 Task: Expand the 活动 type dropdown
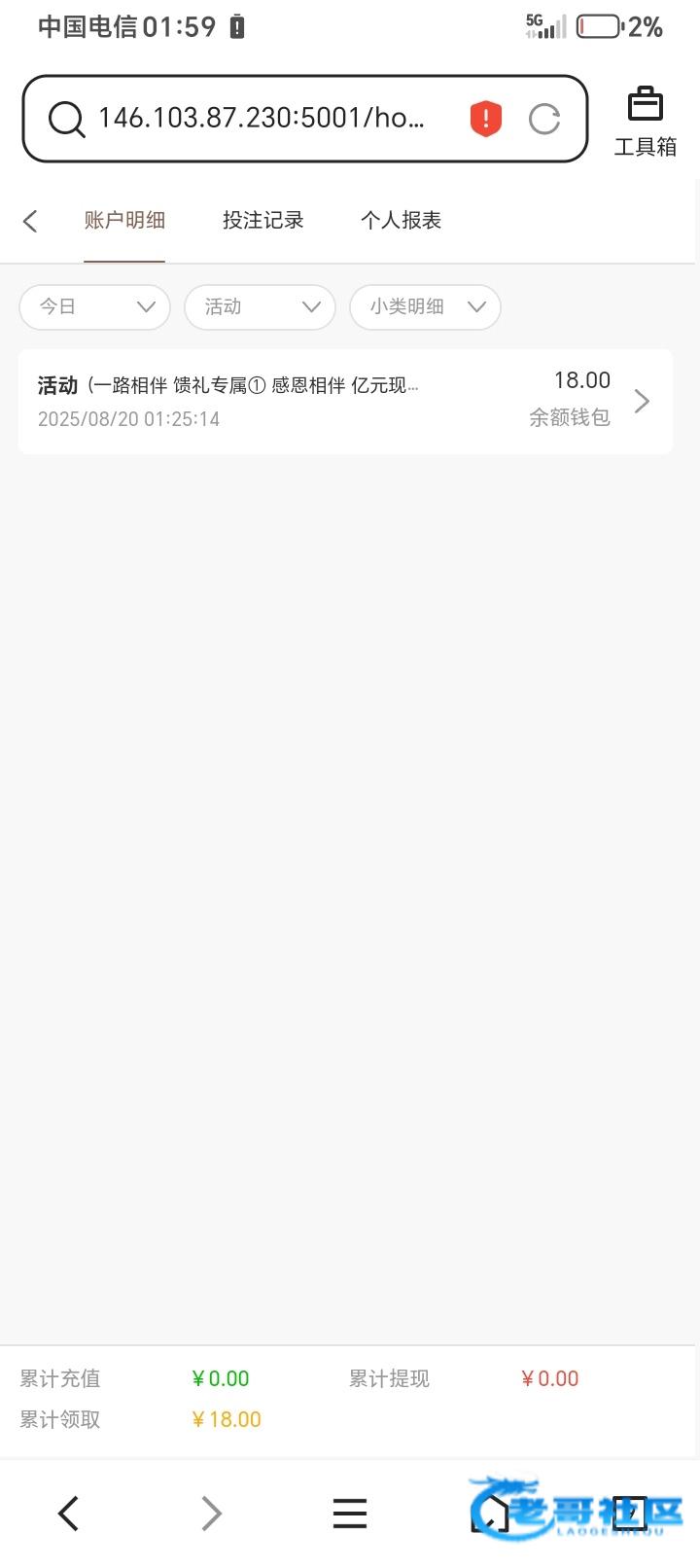[x=260, y=307]
